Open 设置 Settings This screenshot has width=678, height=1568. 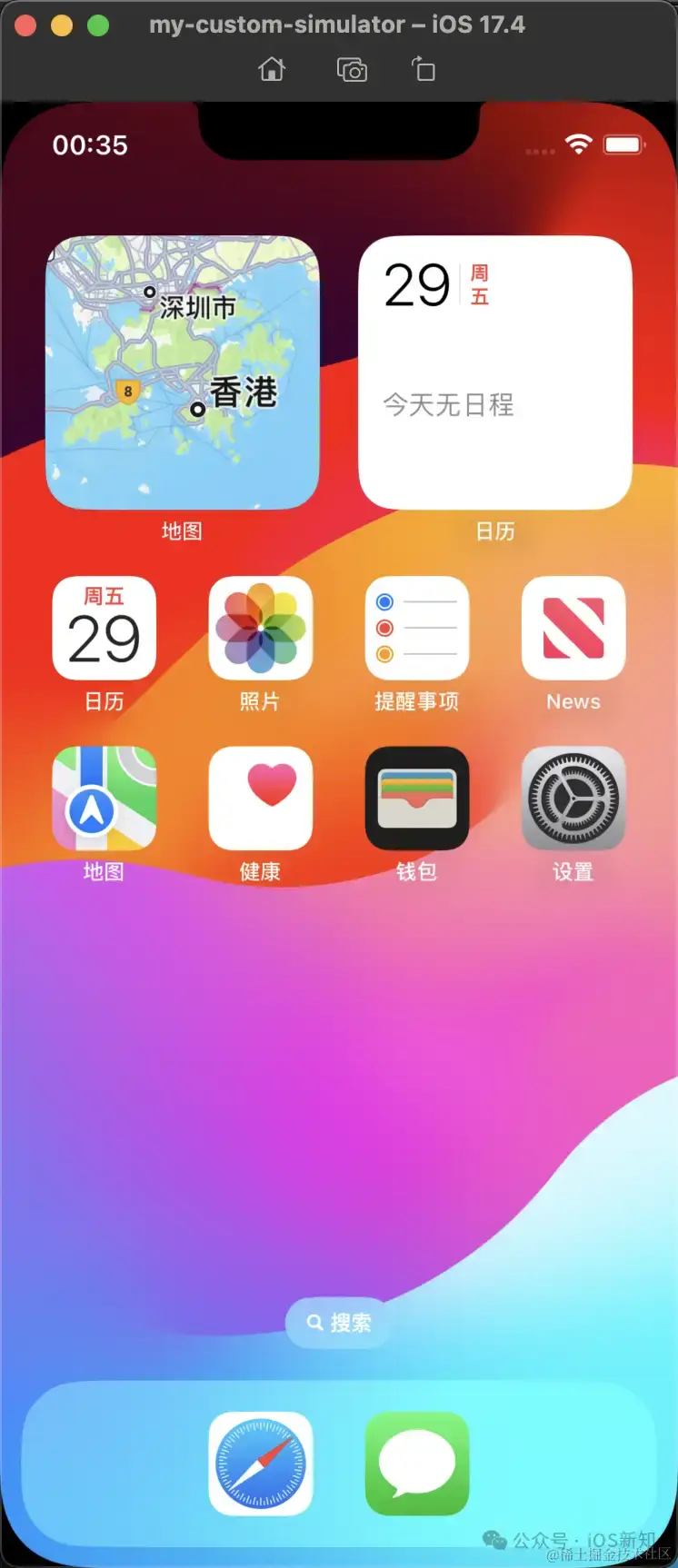click(573, 798)
